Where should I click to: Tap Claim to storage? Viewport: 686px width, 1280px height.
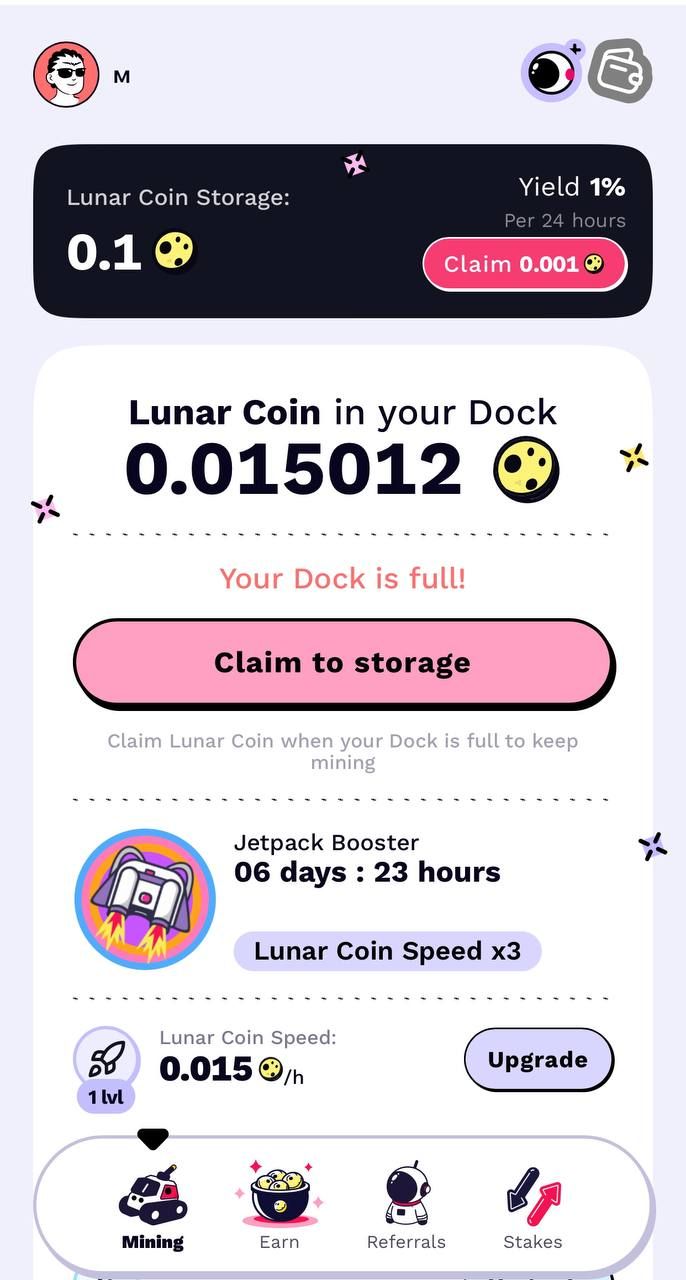point(342,663)
